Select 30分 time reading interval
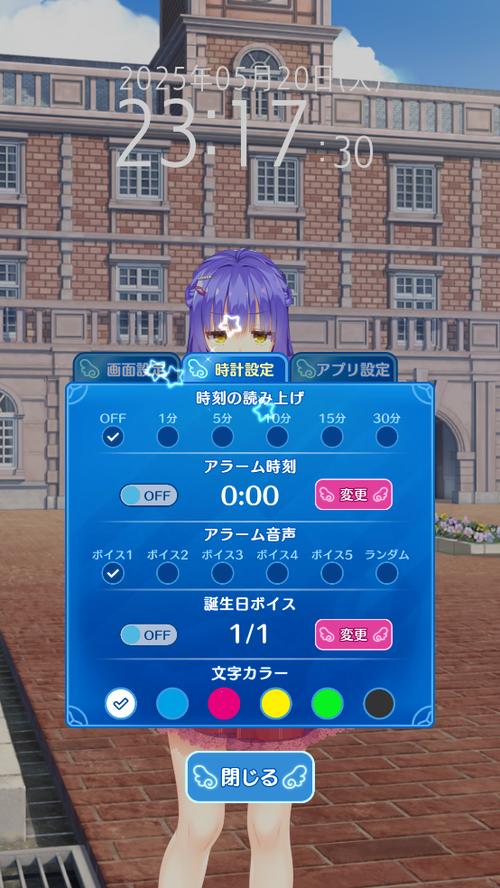The width and height of the screenshot is (500, 888). coord(387,437)
